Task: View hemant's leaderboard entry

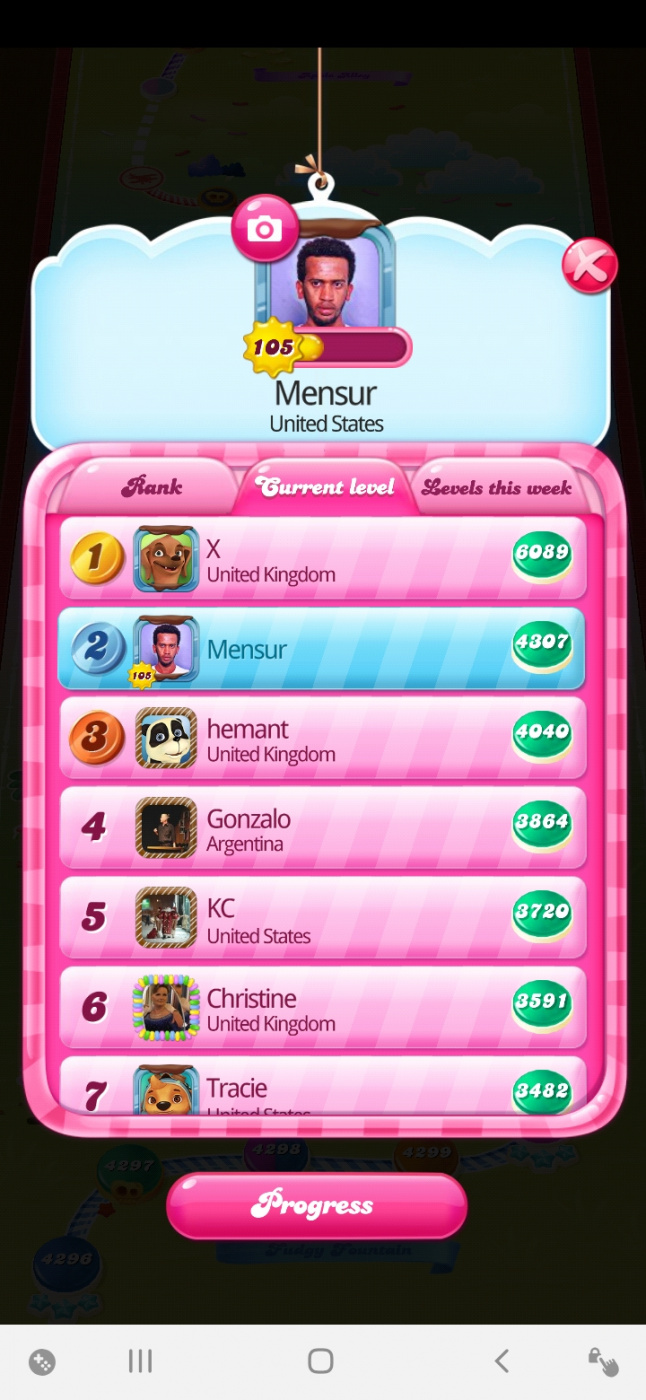Action: coord(322,738)
